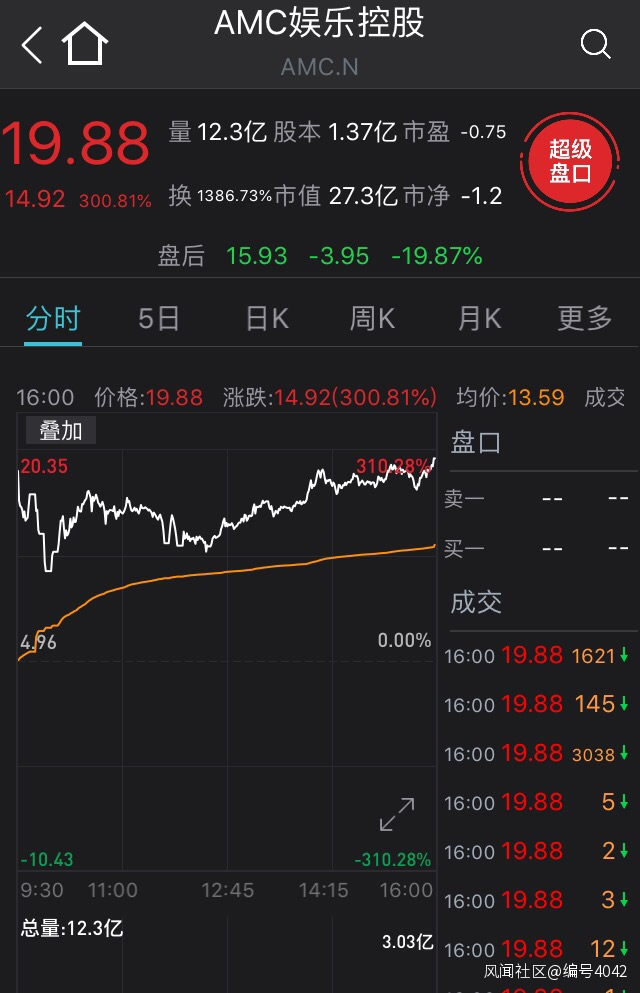Open the 更多 chart options

click(x=584, y=319)
